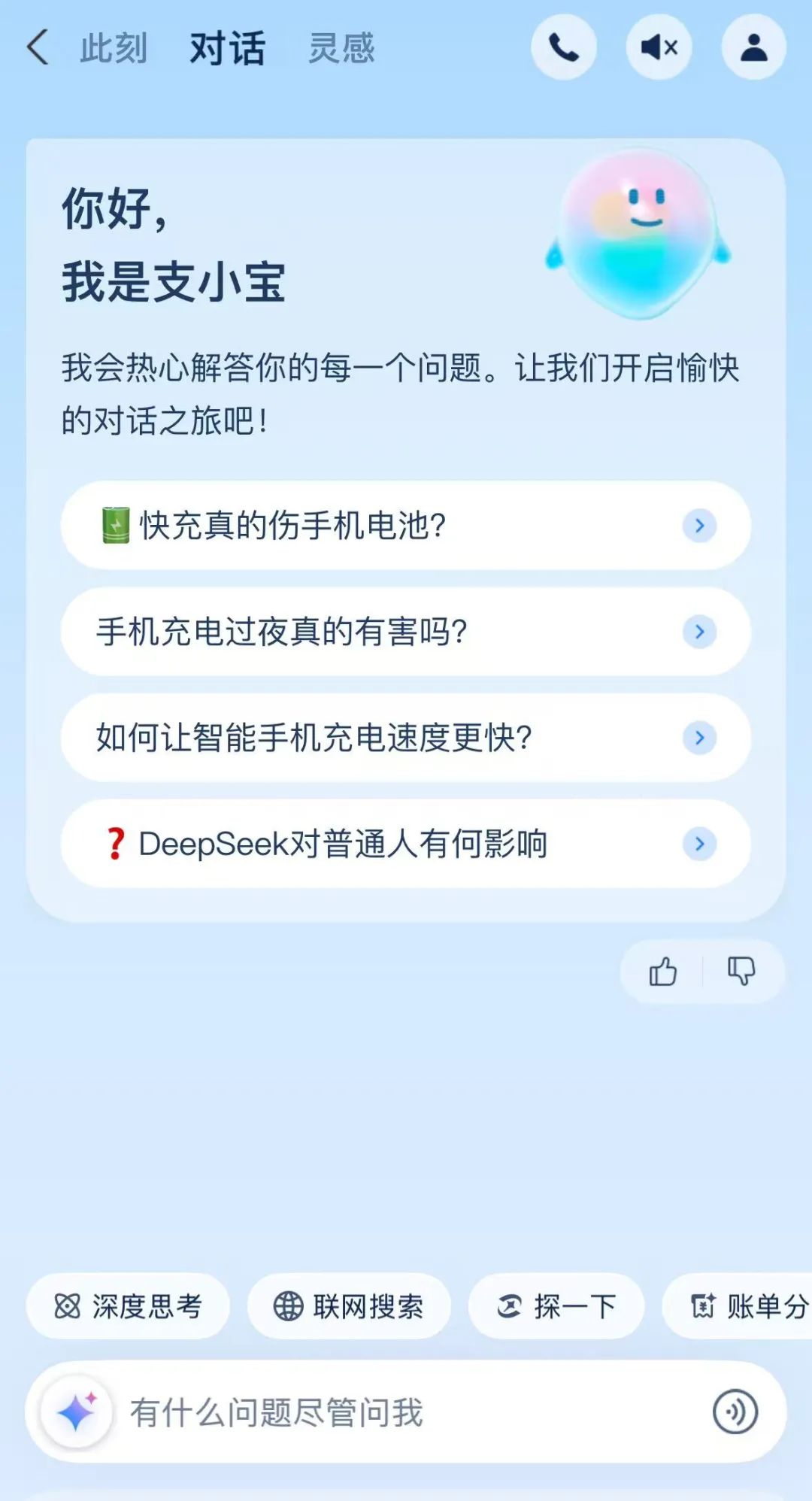
Task: Switch to the 此刻 tab
Action: 114,48
